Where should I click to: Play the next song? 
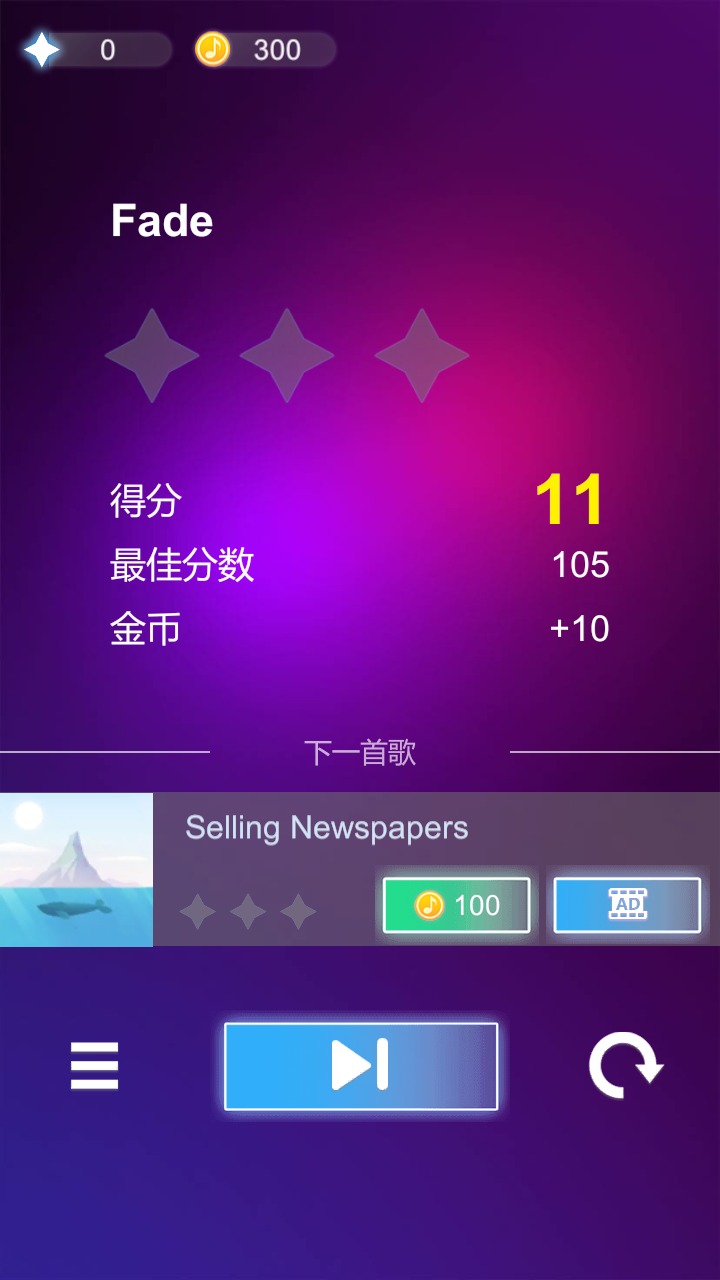(x=361, y=1066)
